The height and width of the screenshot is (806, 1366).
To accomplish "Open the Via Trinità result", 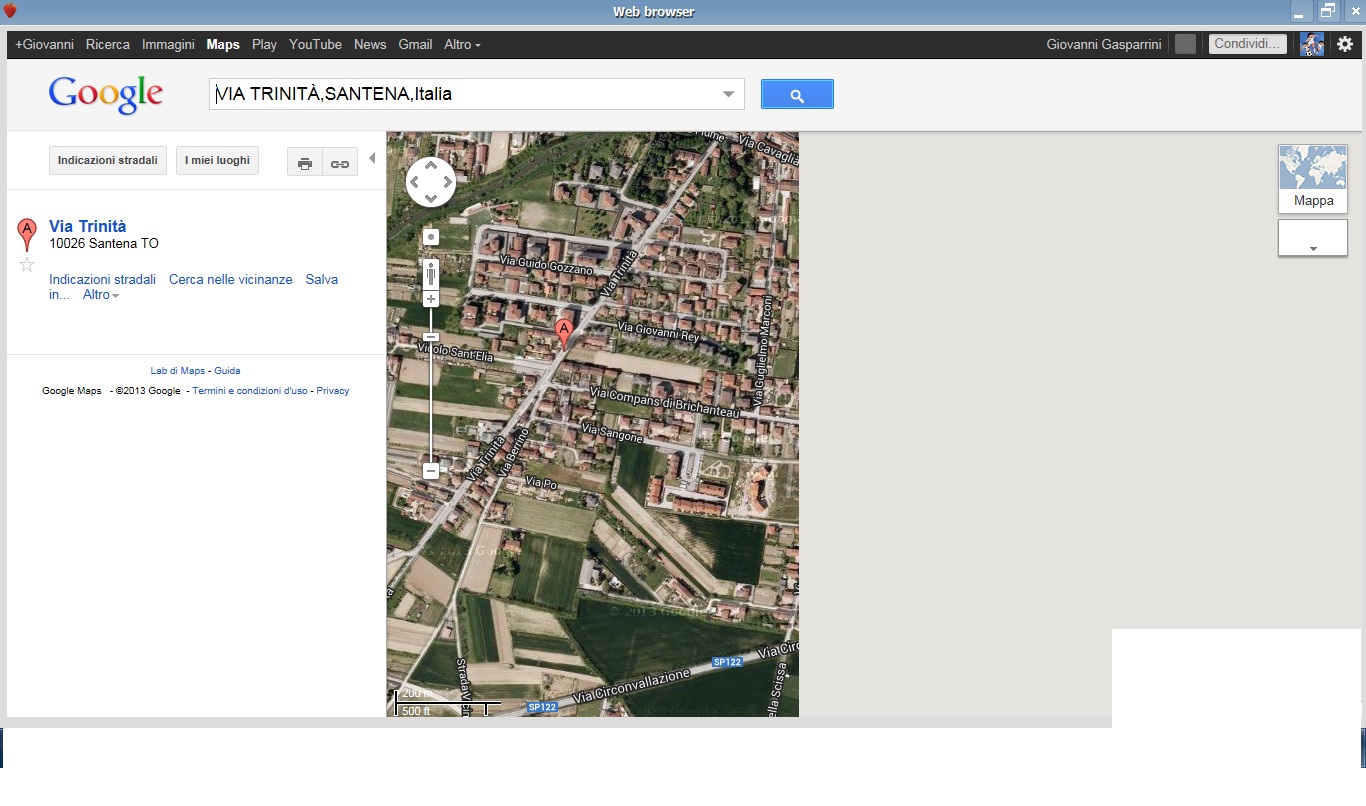I will [x=88, y=226].
